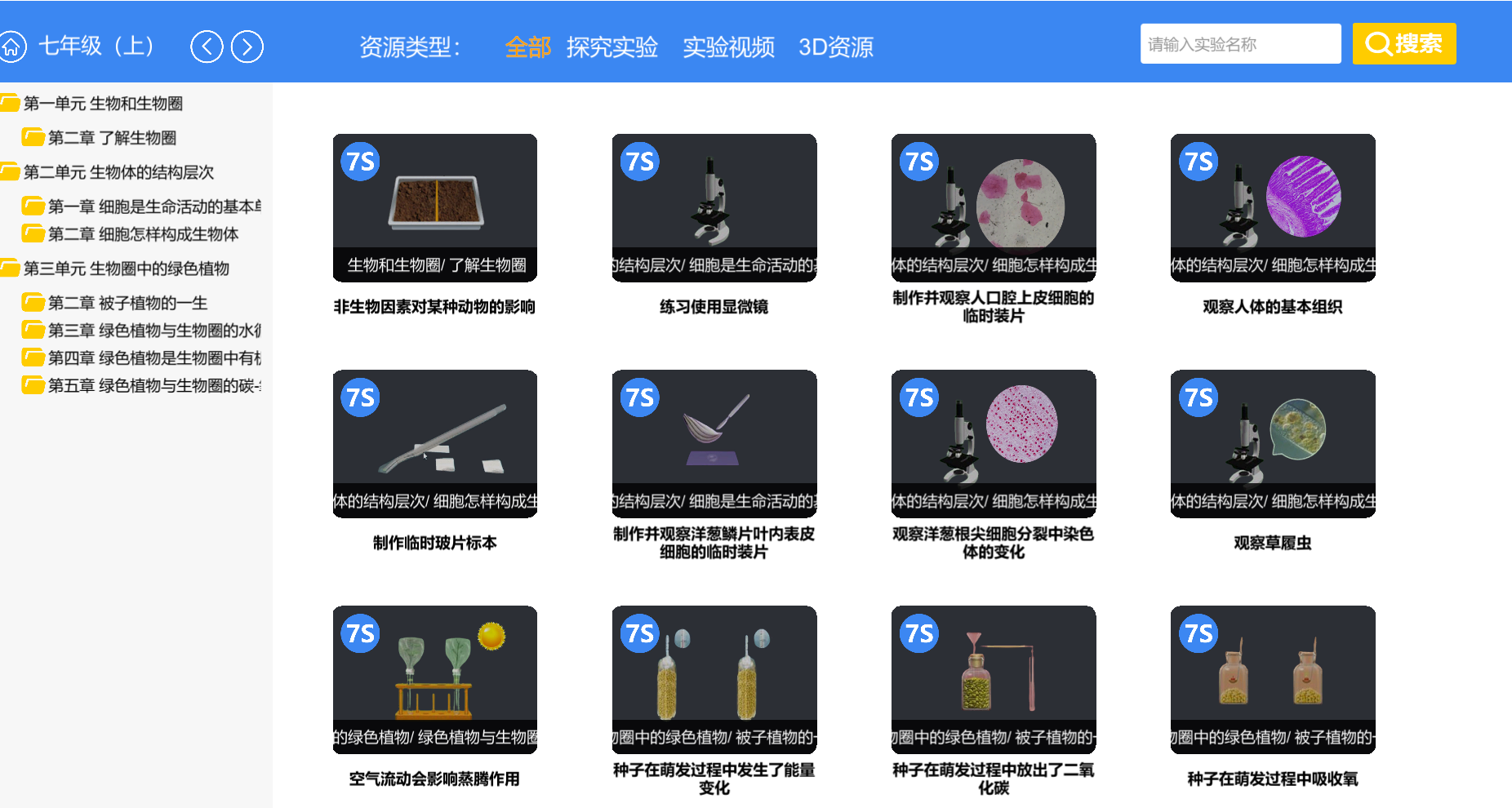Open the 练习使用显微镜 experiment card
This screenshot has width=1512, height=808.
coord(714,208)
